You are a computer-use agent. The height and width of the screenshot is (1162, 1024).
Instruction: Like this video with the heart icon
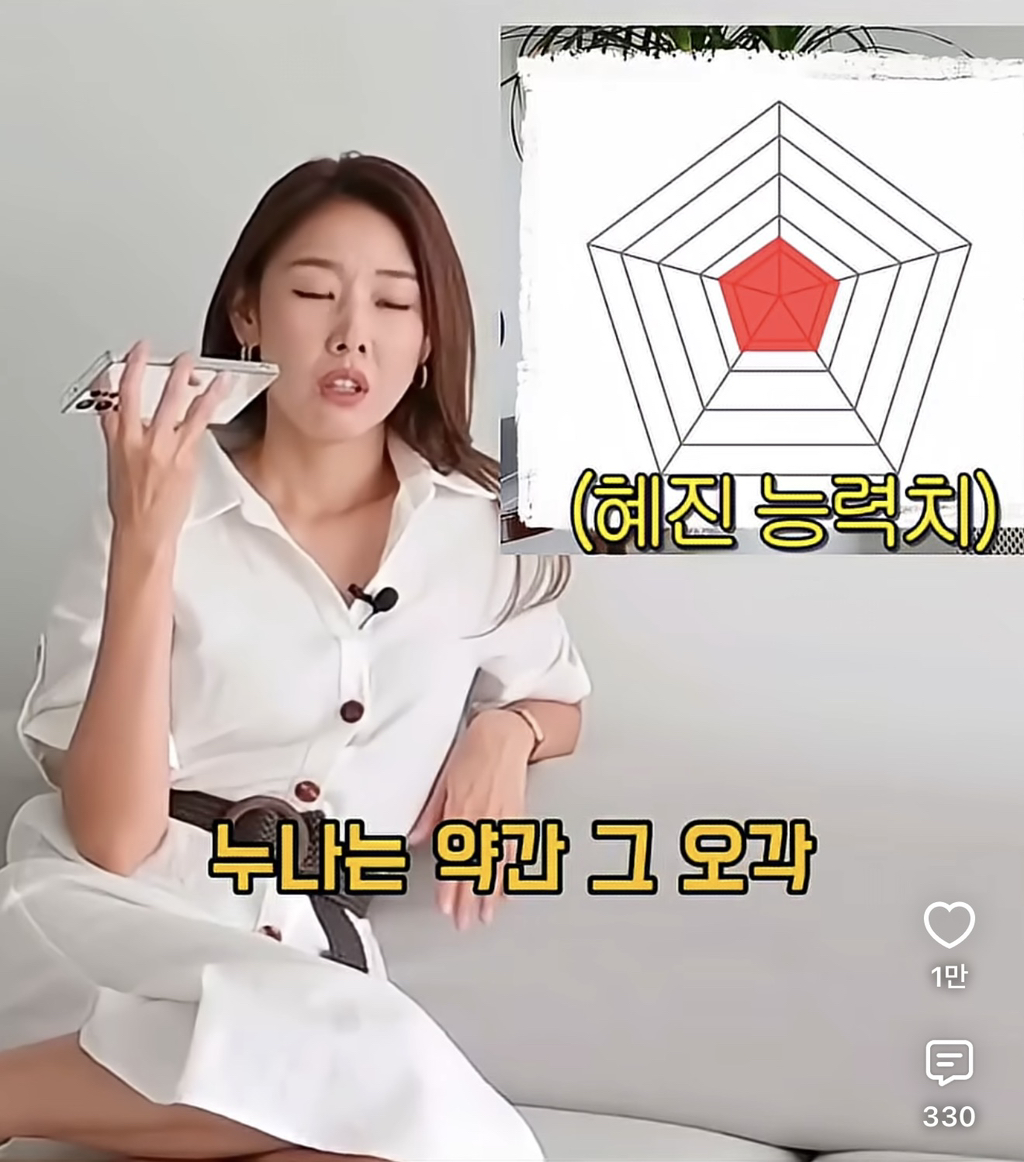pyautogui.click(x=949, y=925)
